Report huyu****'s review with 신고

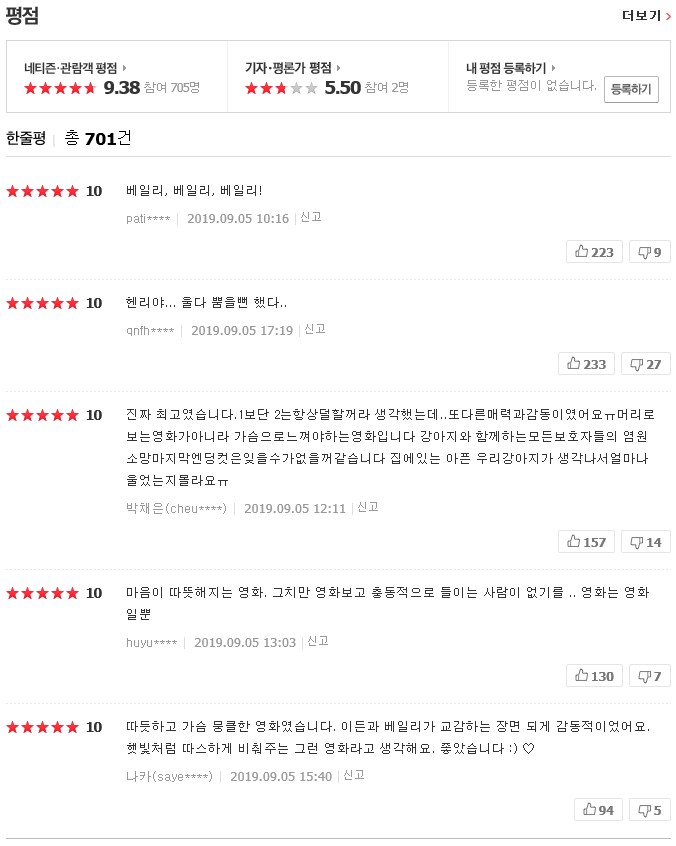[317, 641]
